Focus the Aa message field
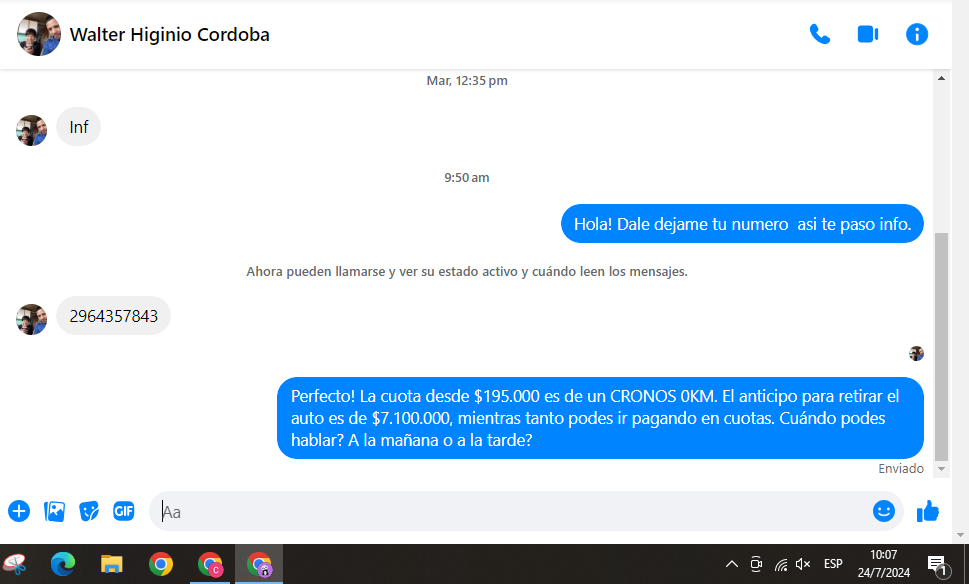Screen dimensions: 969x584 500,511
